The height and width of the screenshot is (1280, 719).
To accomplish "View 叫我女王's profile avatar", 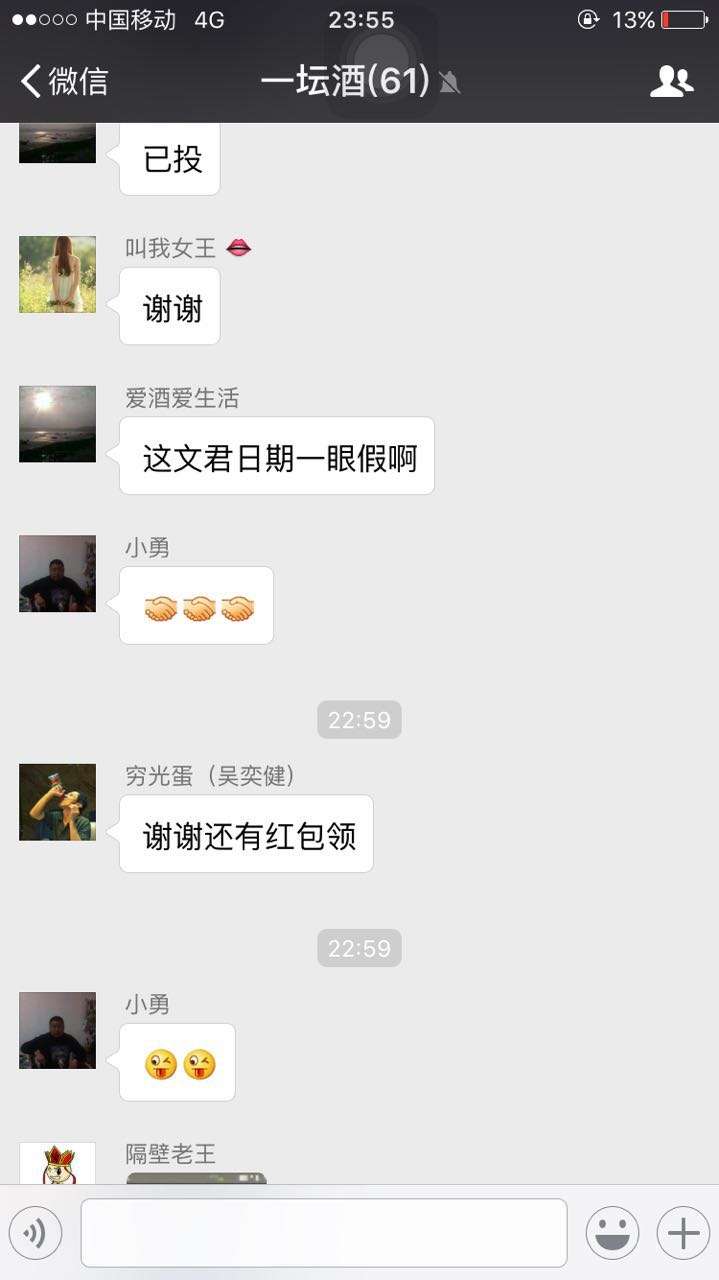I will tap(58, 274).
